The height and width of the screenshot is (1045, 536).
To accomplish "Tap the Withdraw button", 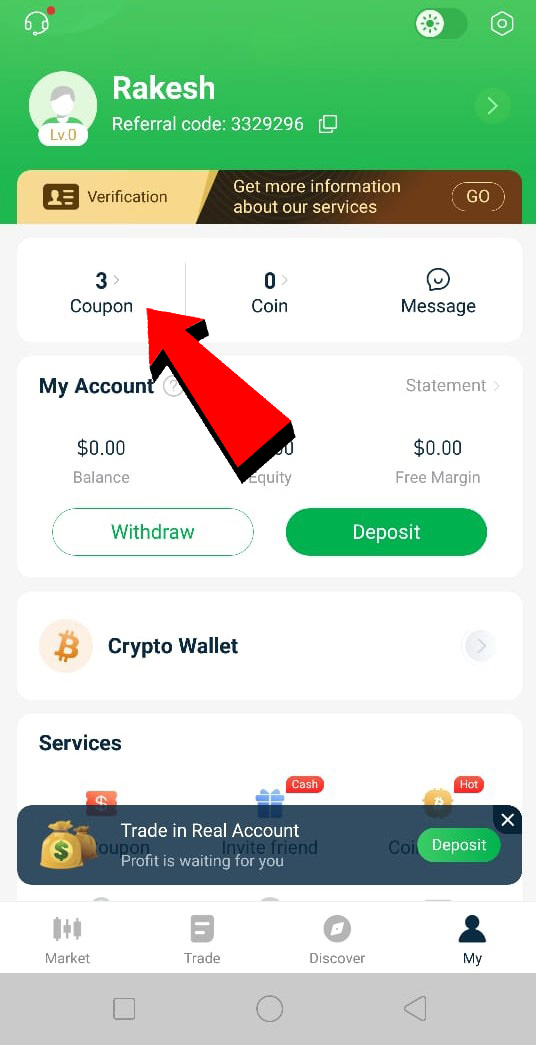I will (153, 532).
